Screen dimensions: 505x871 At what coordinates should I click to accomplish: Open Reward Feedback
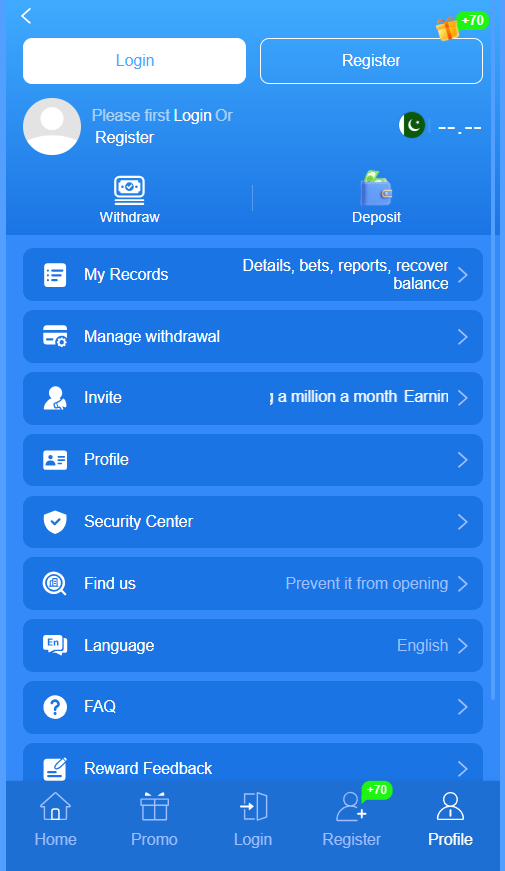(253, 764)
